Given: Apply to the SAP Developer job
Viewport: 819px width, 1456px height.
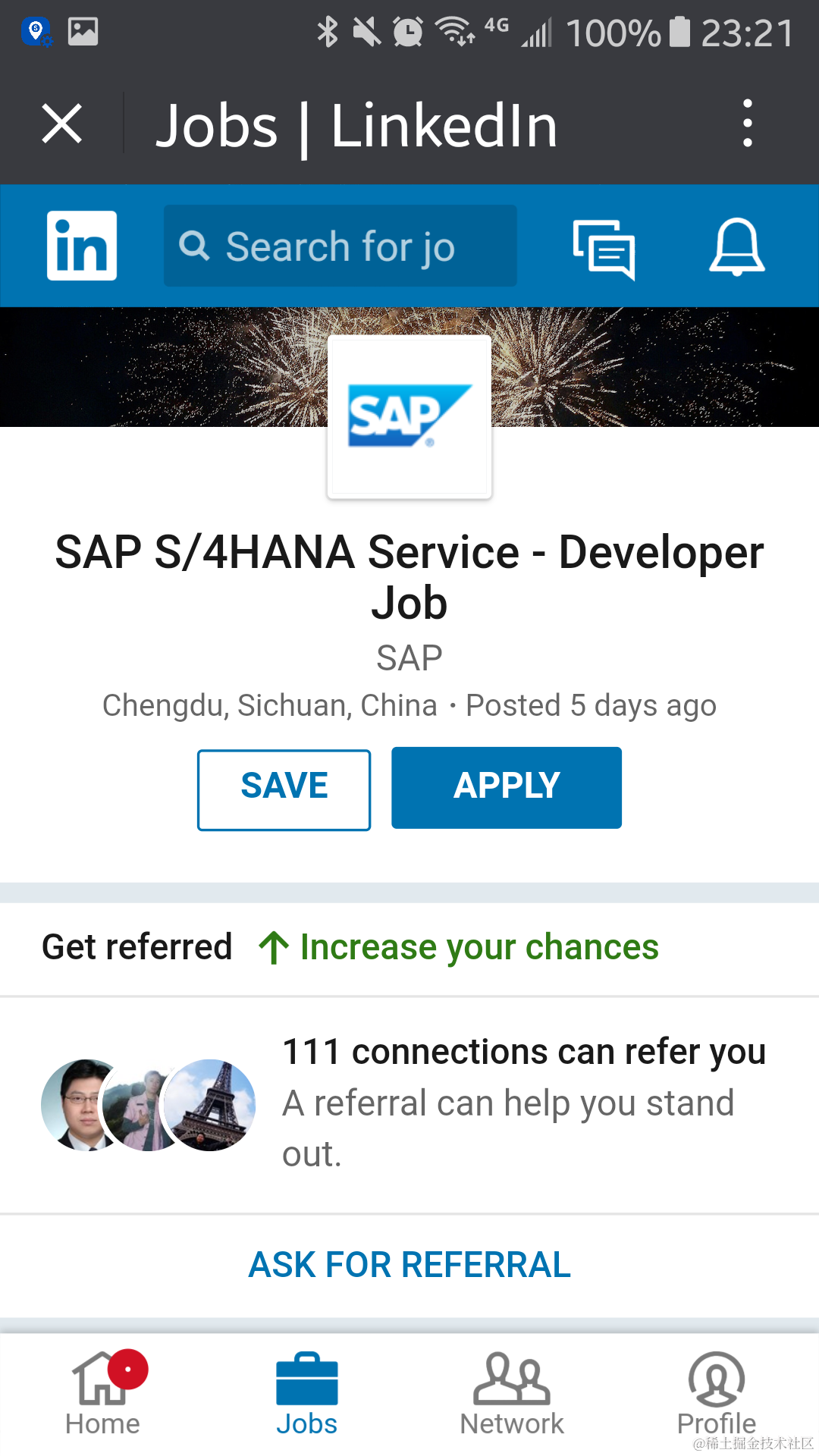Looking at the screenshot, I should pyautogui.click(x=507, y=788).
